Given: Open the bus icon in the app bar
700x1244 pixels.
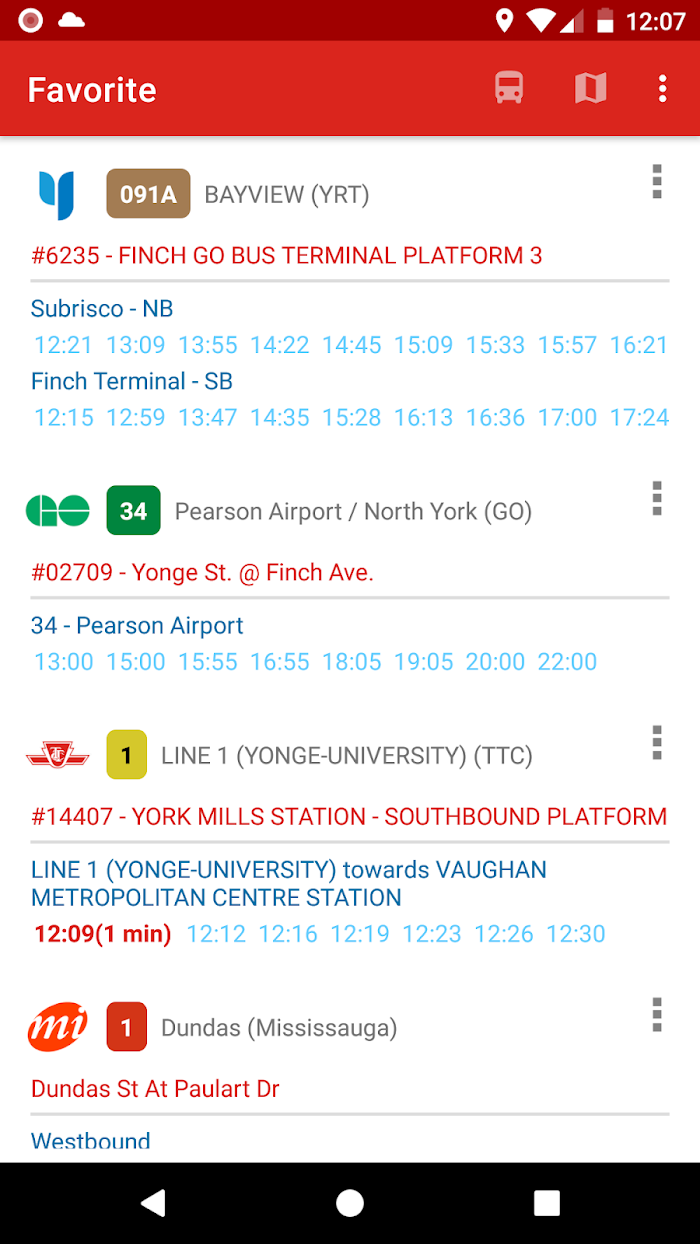Looking at the screenshot, I should click(509, 89).
